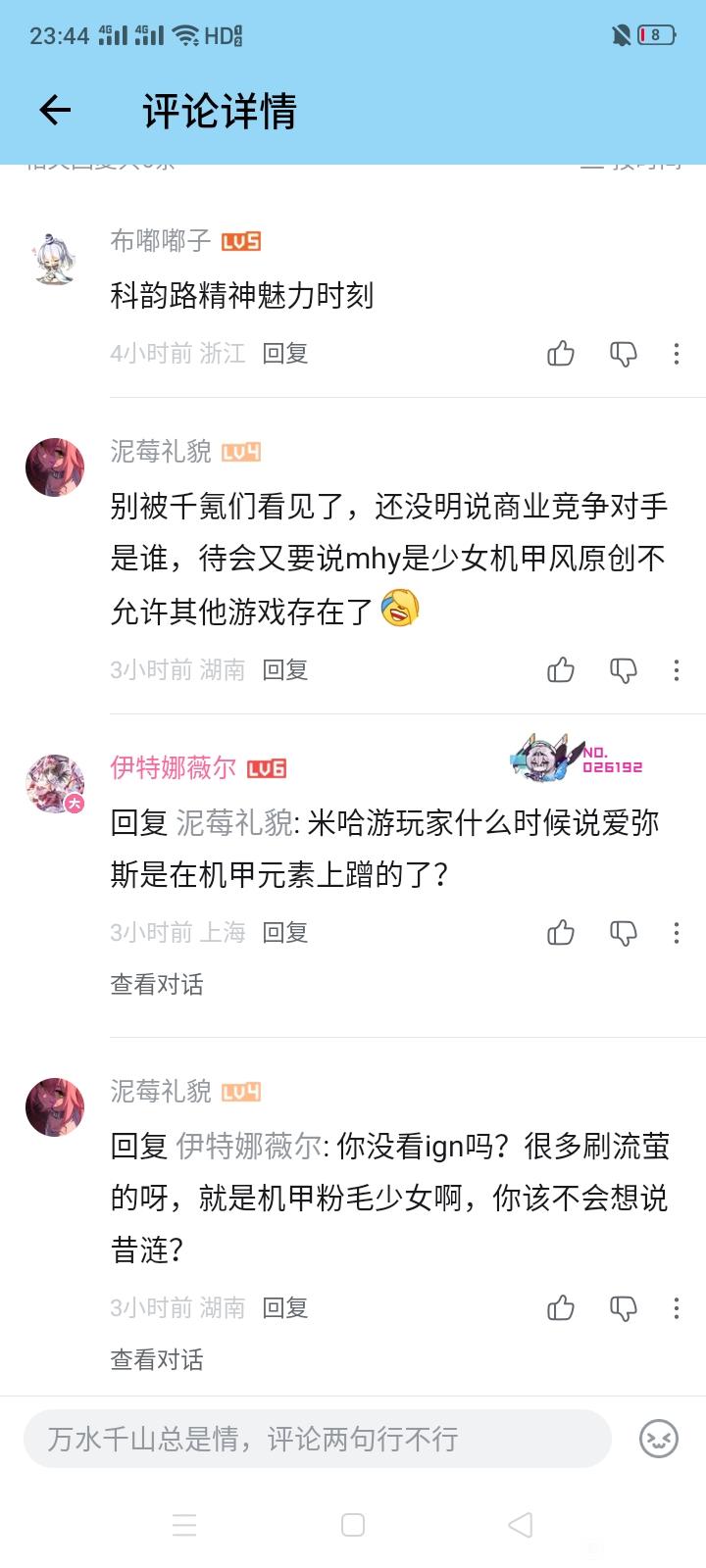Dislike 布嘟嘟子's comment
Viewport: 706px width, 1568px height.
pyautogui.click(x=624, y=354)
